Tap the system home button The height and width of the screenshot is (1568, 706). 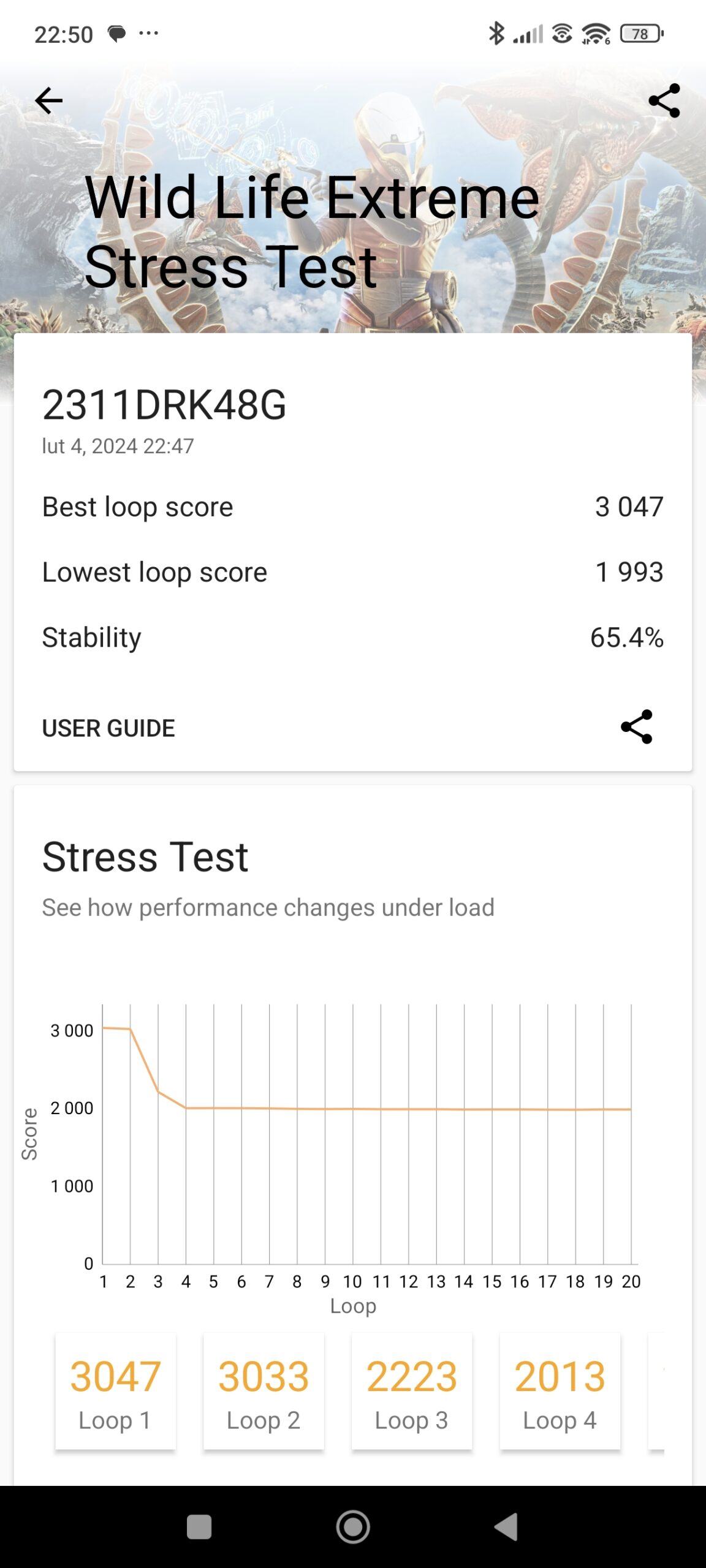click(x=353, y=1527)
